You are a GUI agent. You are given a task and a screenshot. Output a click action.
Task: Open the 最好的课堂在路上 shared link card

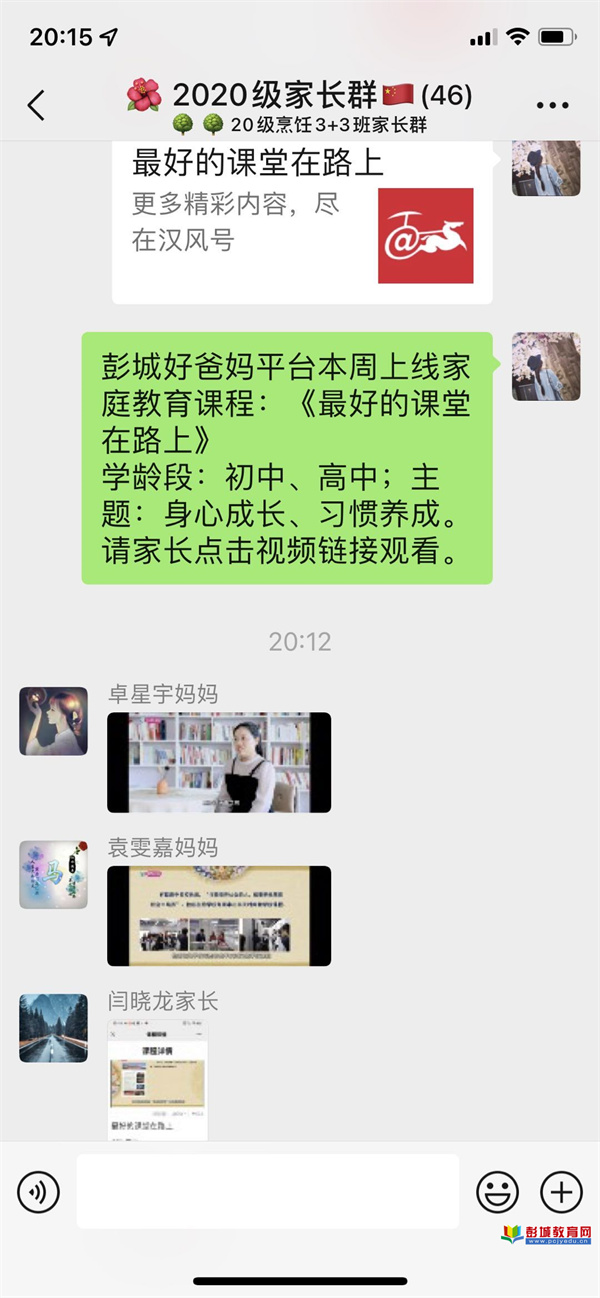[302, 222]
